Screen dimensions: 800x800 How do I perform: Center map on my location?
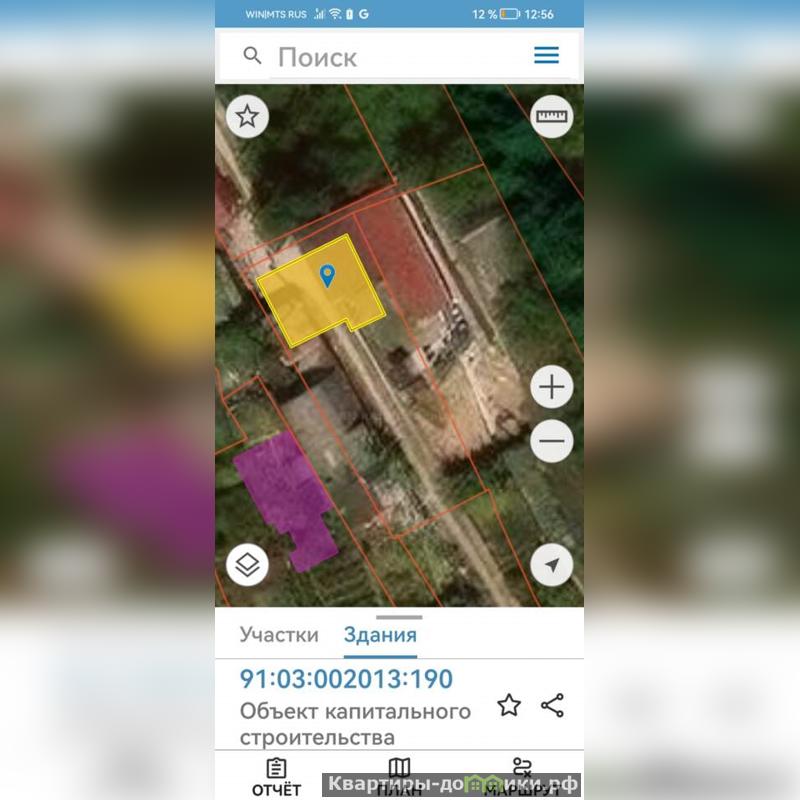[x=552, y=565]
